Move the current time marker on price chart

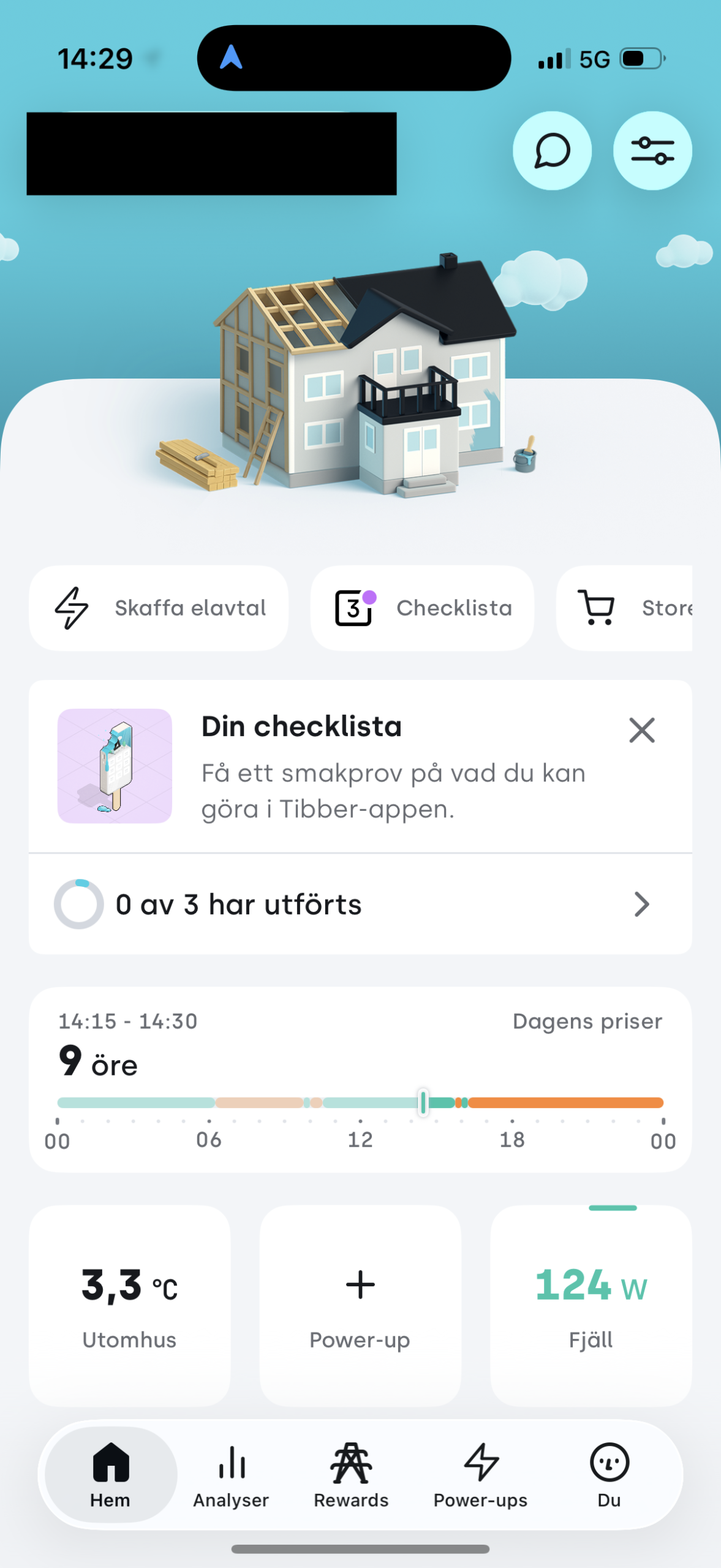click(423, 1102)
